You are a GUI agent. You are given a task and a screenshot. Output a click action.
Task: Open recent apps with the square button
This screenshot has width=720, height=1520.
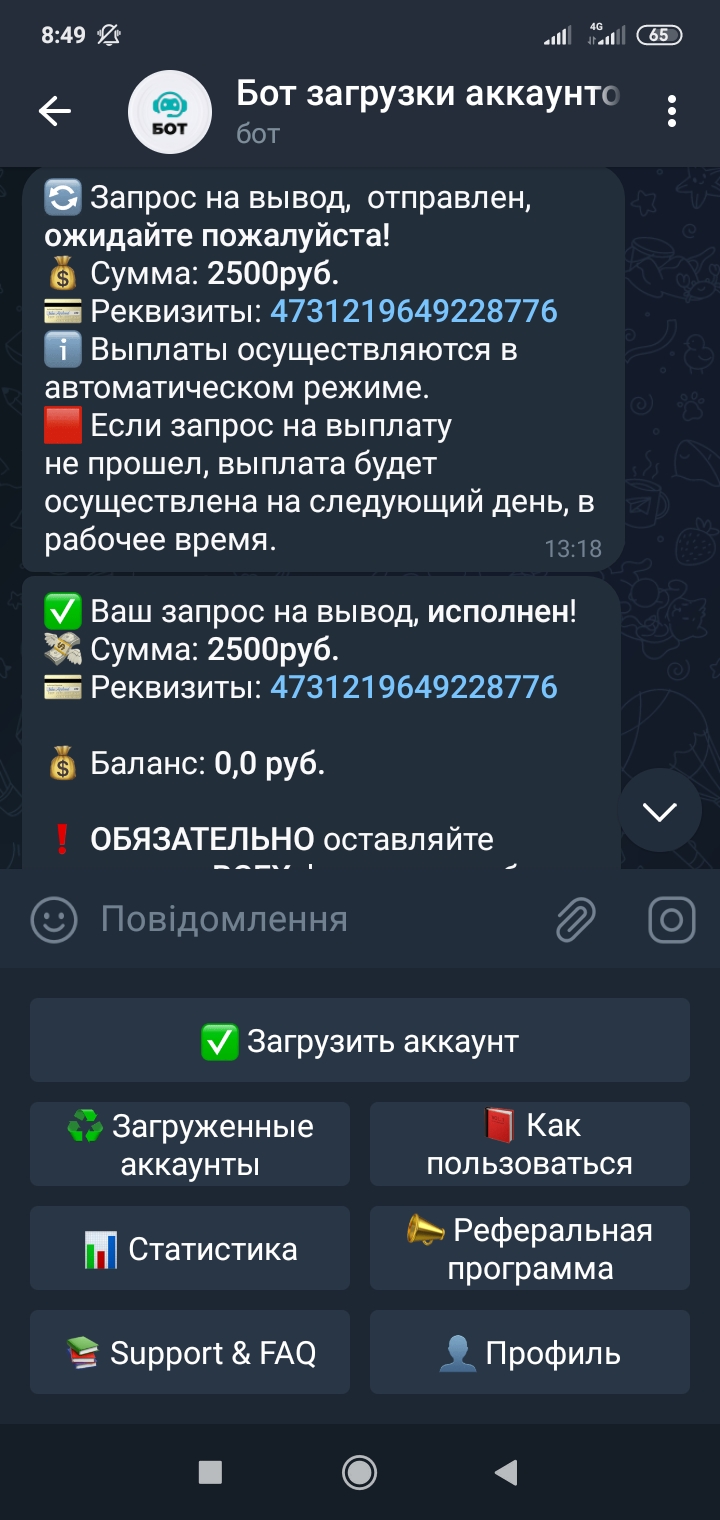tap(210, 1471)
